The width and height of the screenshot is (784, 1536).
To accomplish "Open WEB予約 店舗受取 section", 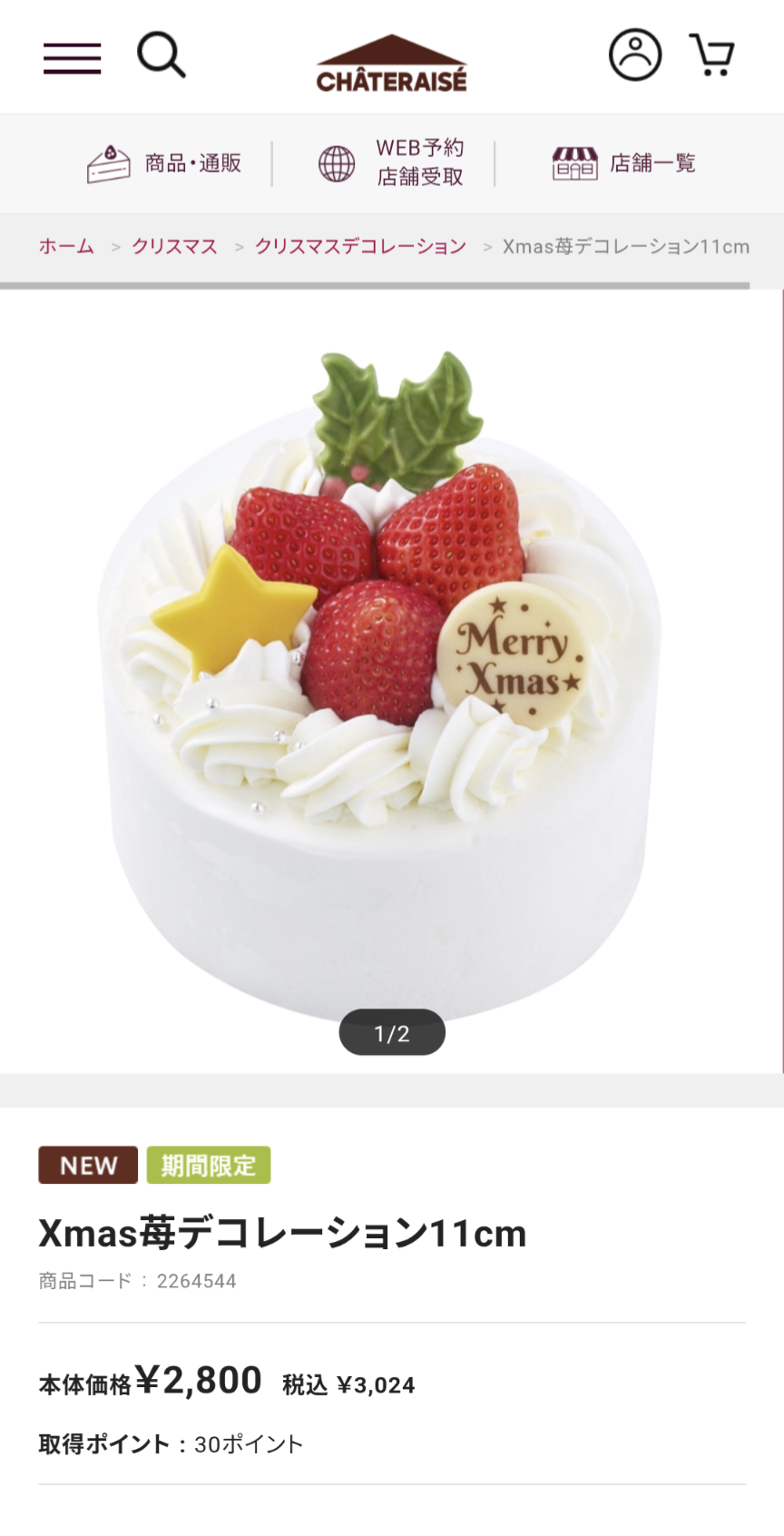I will point(392,163).
